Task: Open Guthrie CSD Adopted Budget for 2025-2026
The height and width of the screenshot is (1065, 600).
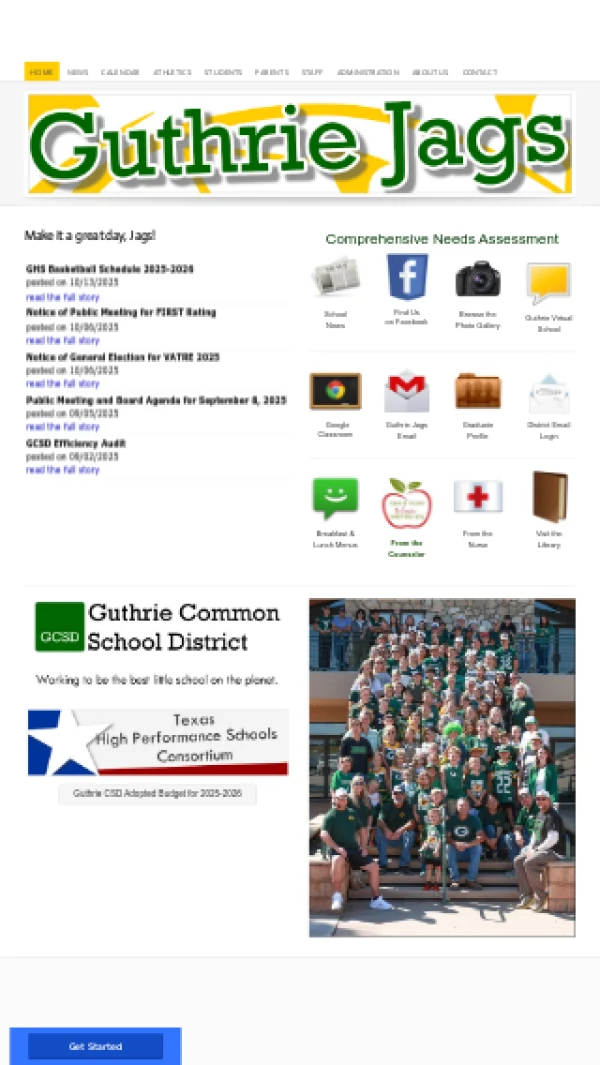Action: tap(157, 793)
